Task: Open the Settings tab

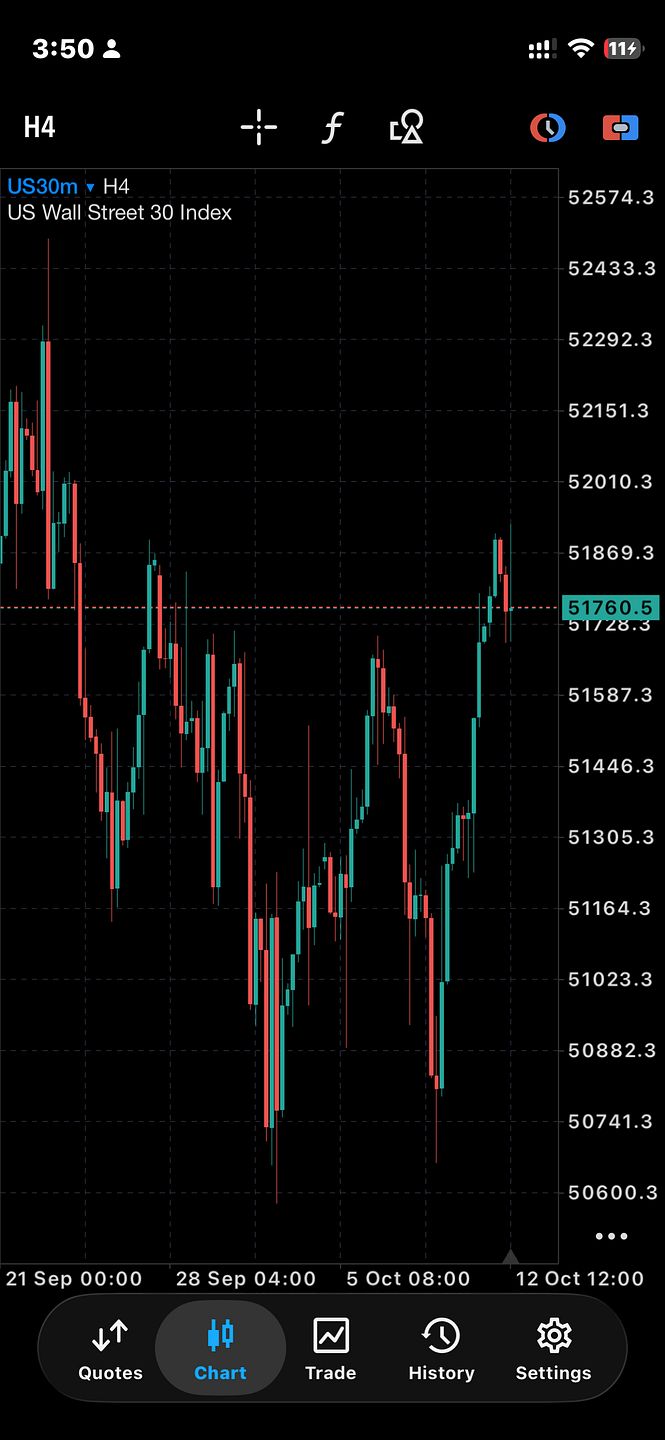Action: [553, 1350]
